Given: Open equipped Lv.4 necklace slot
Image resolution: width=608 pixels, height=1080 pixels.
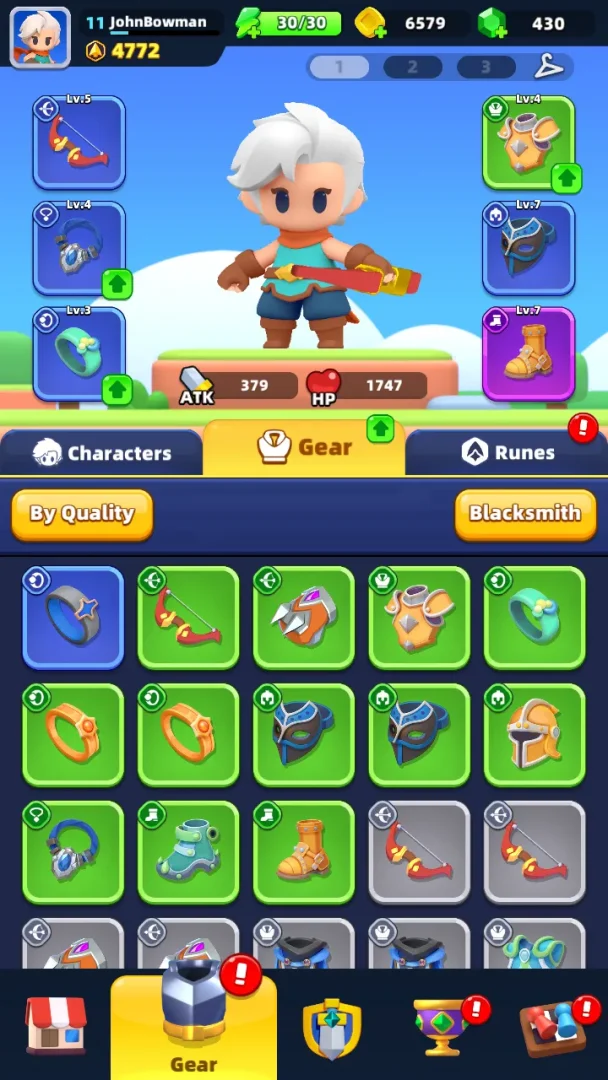Looking at the screenshot, I should point(79,247).
